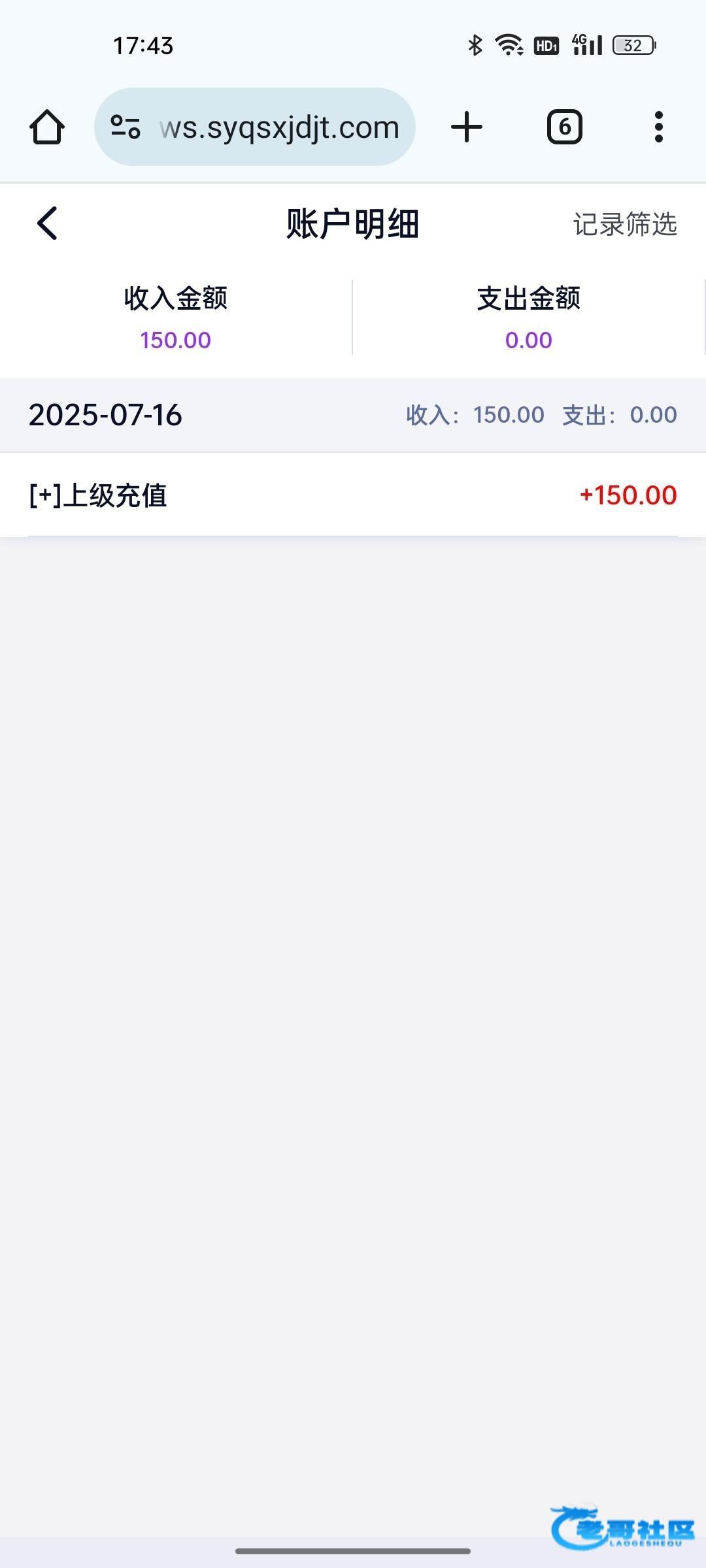Go back from the 账户明细 page
Viewport: 706px width, 1568px height.
[48, 223]
